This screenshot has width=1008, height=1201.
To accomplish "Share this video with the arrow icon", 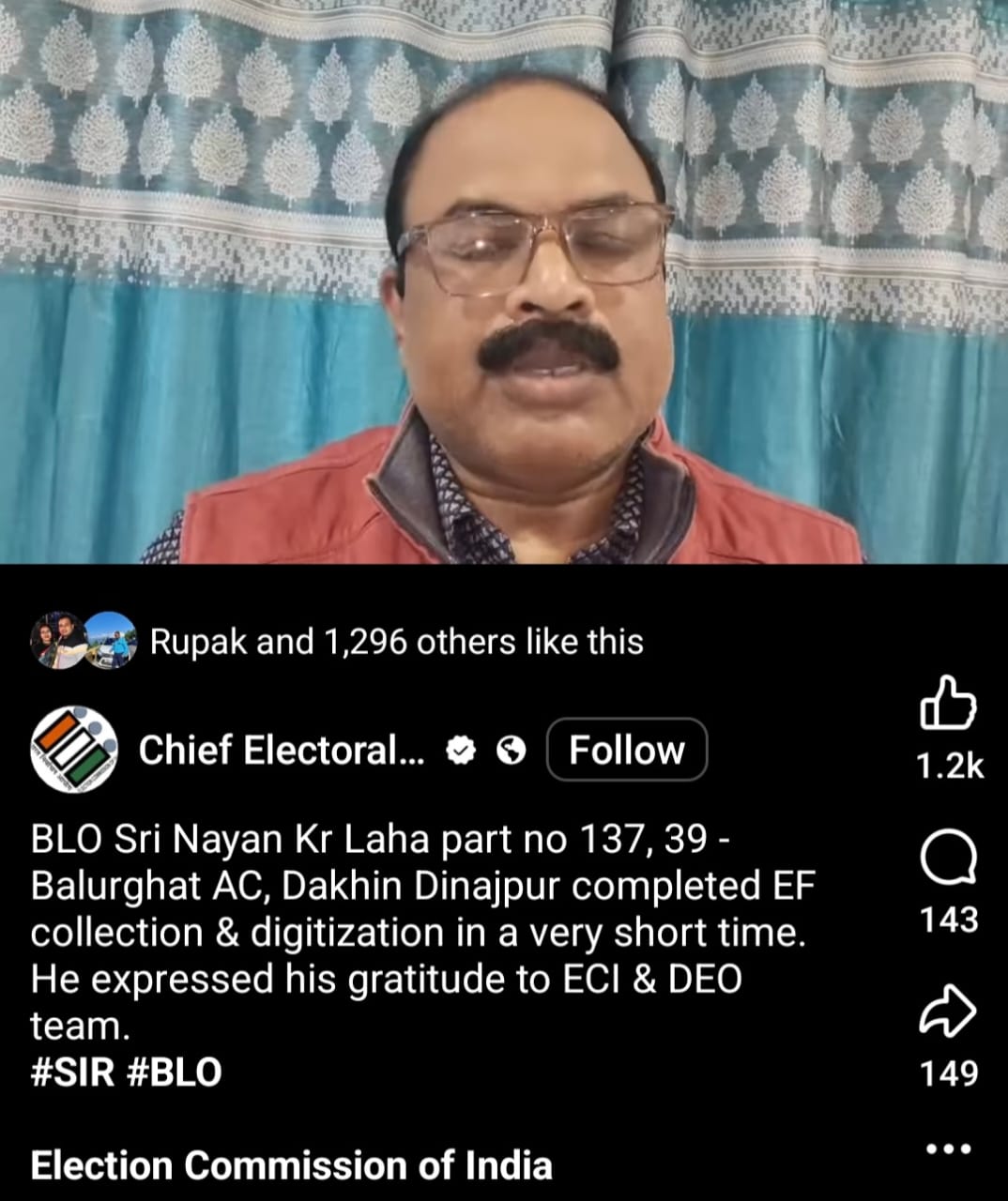I will click(x=949, y=1012).
